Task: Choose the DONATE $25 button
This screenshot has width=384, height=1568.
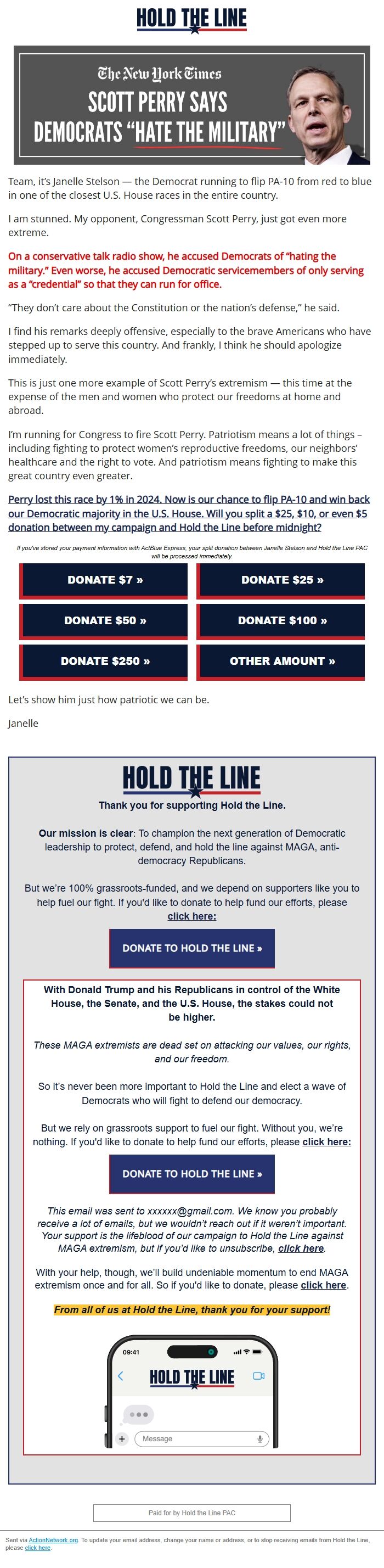Action: point(282,579)
